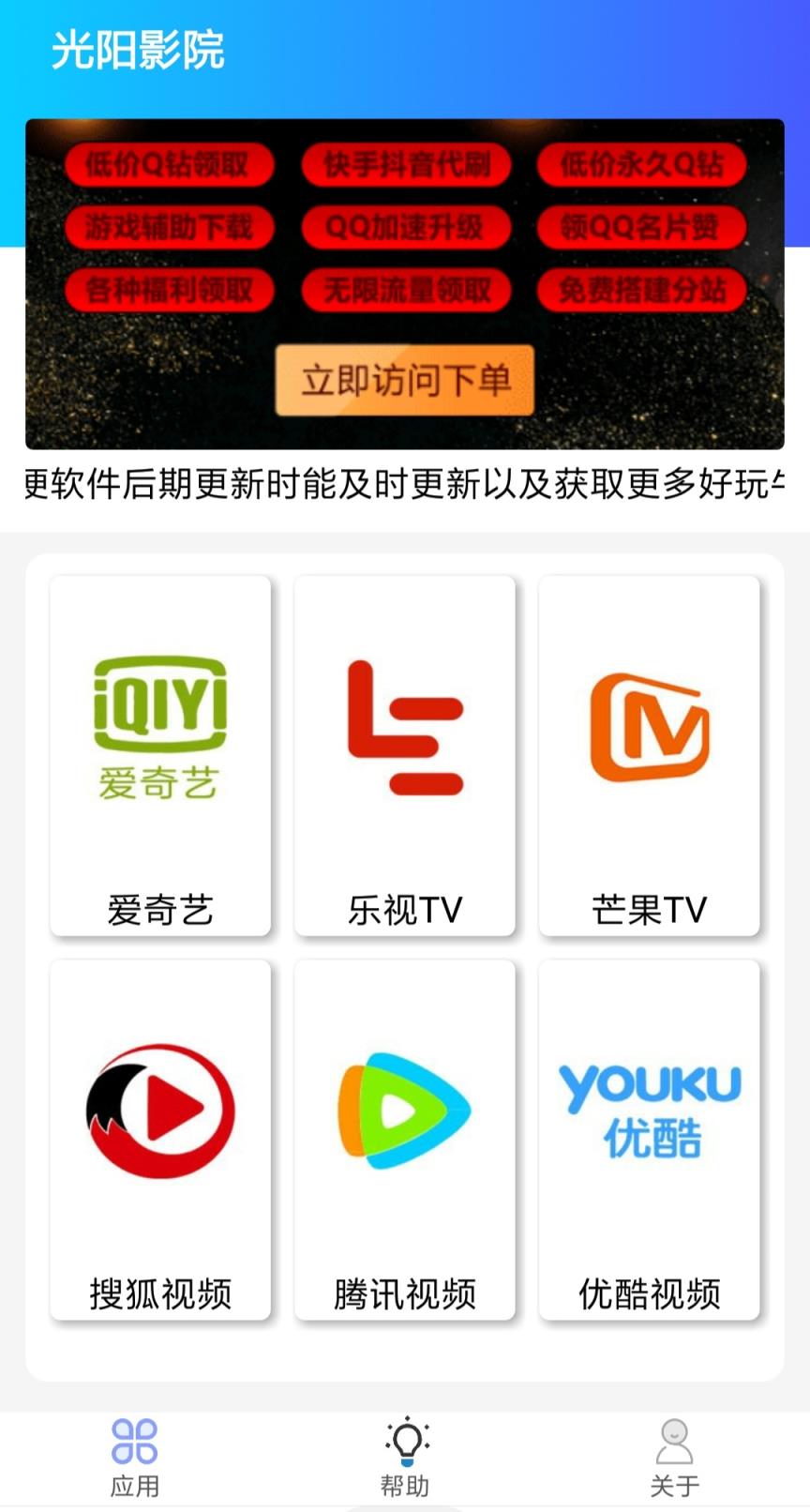This screenshot has height=1512, width=810.
Task: Click the four-petal 应用 icon in bottom bar
Action: 135,1434
